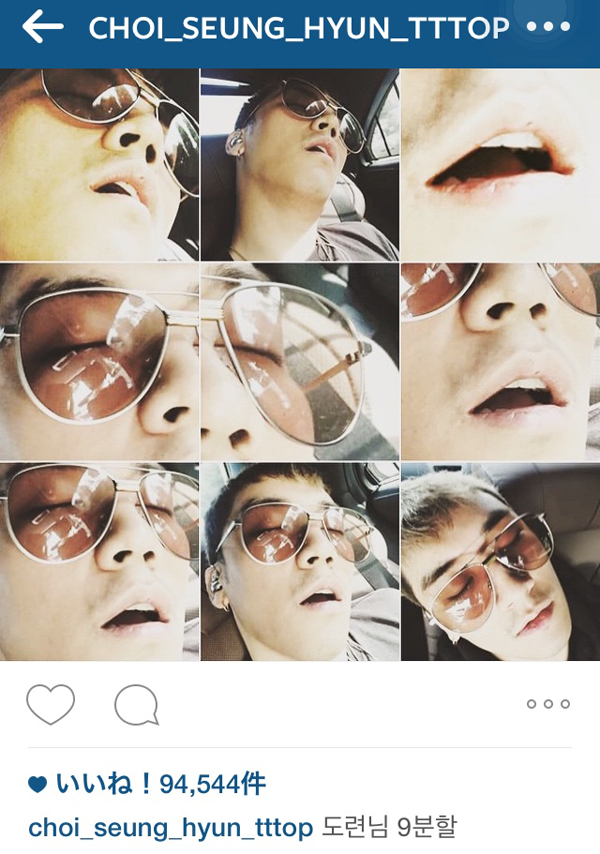Open comments via the speech bubble icon
The image size is (600, 854).
pos(136,705)
